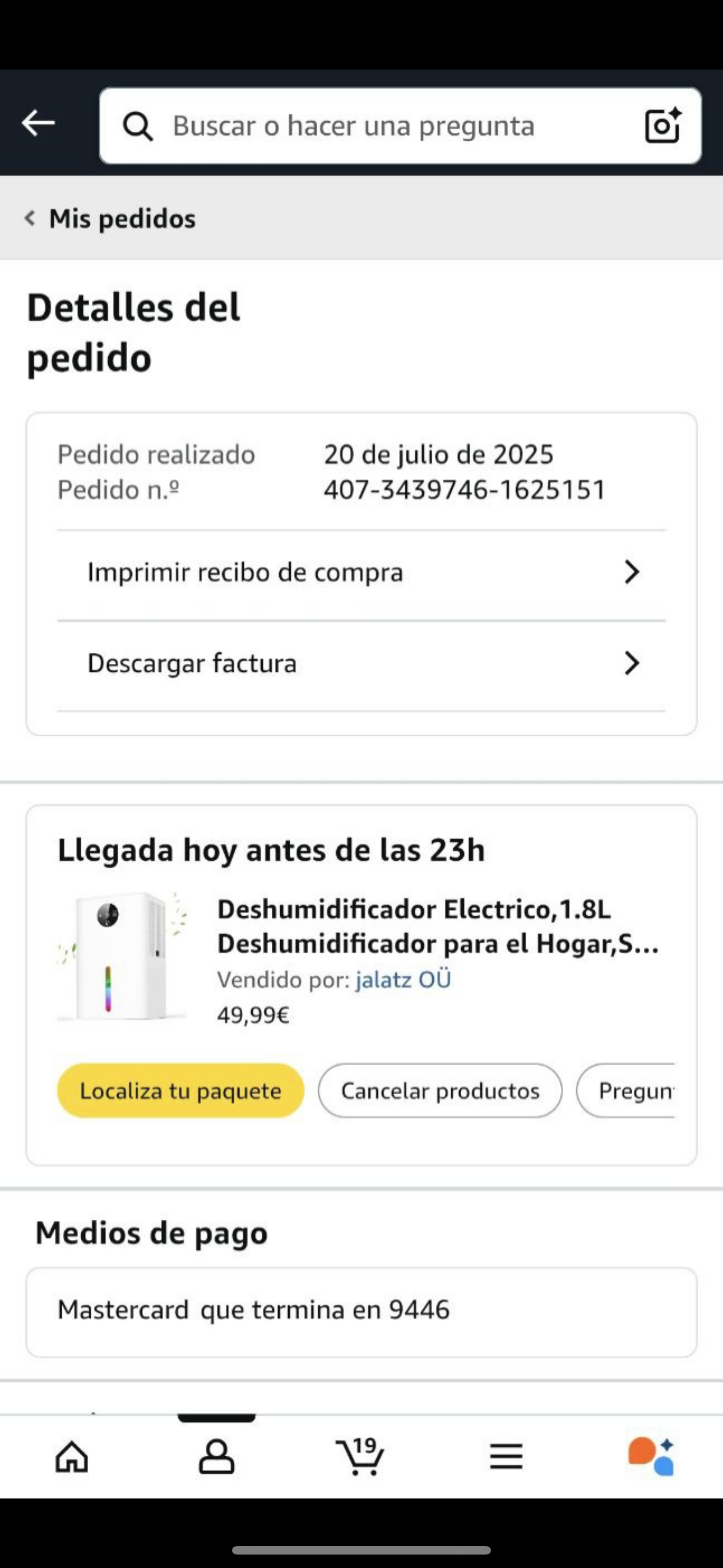Open Imprimir recibo de compra
The width and height of the screenshot is (723, 1568).
click(361, 573)
